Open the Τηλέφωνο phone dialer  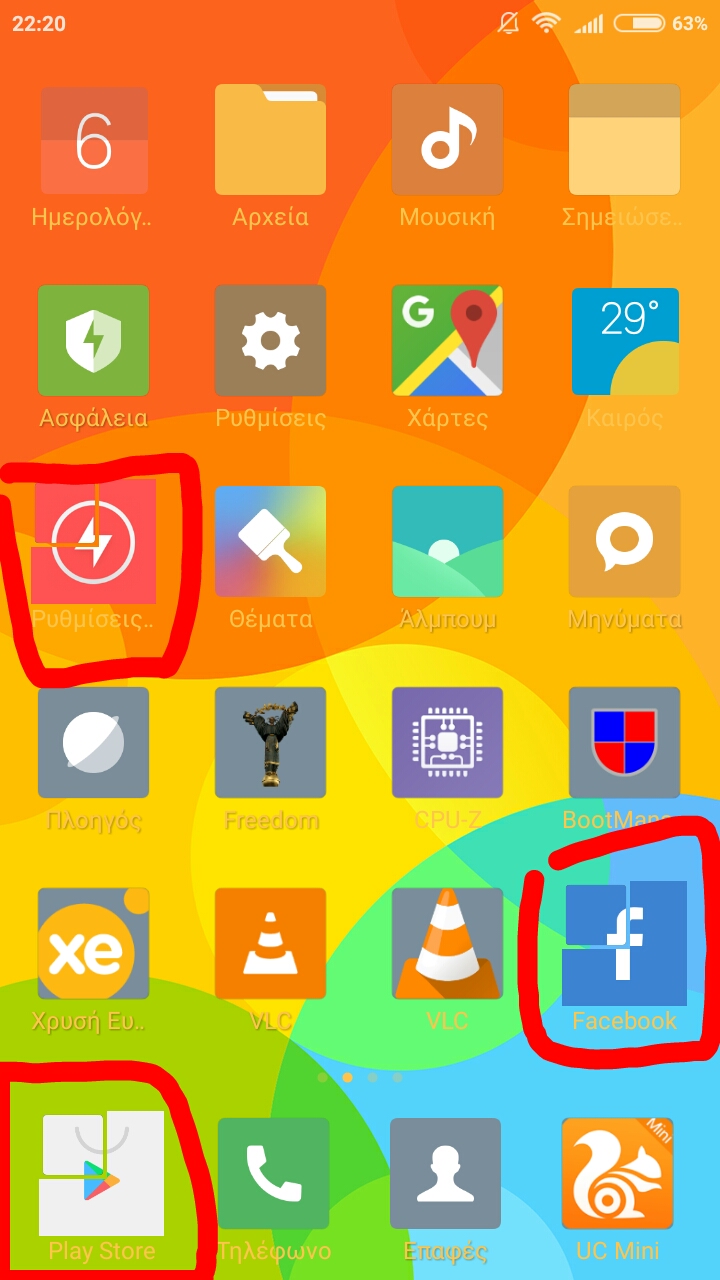point(273,1173)
